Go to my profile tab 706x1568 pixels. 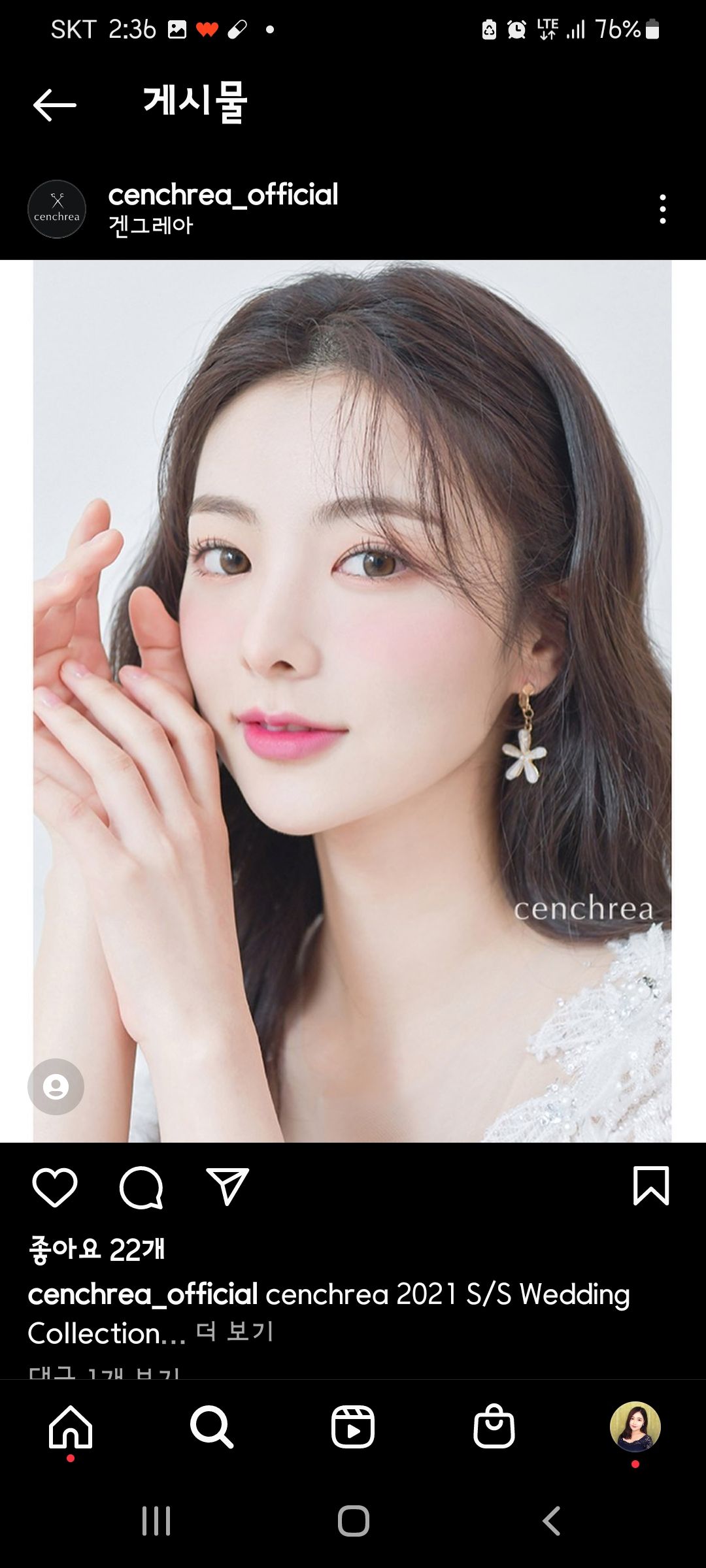tap(635, 1427)
